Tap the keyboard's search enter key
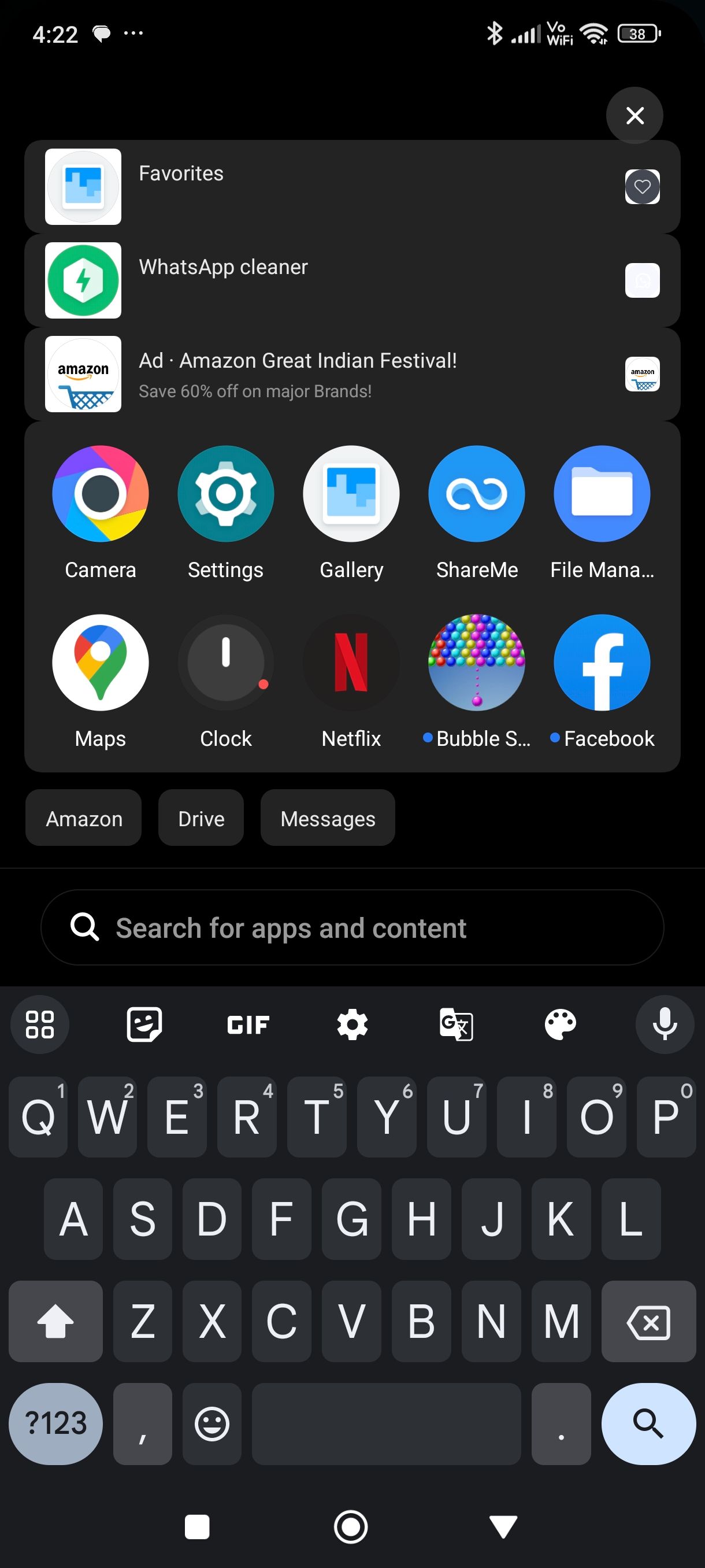Image resolution: width=705 pixels, height=1568 pixels. point(648,1423)
